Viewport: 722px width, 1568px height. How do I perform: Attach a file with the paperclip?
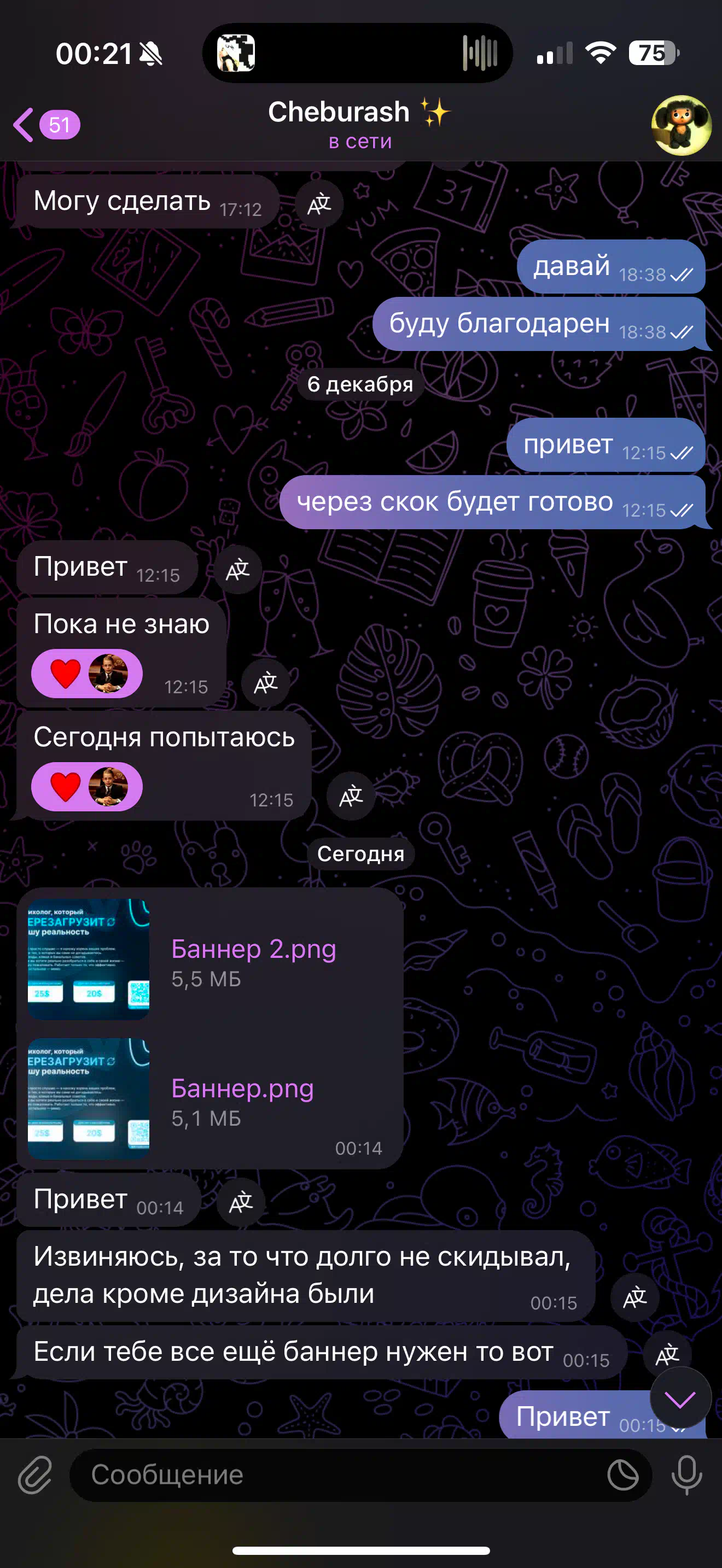tap(34, 1475)
